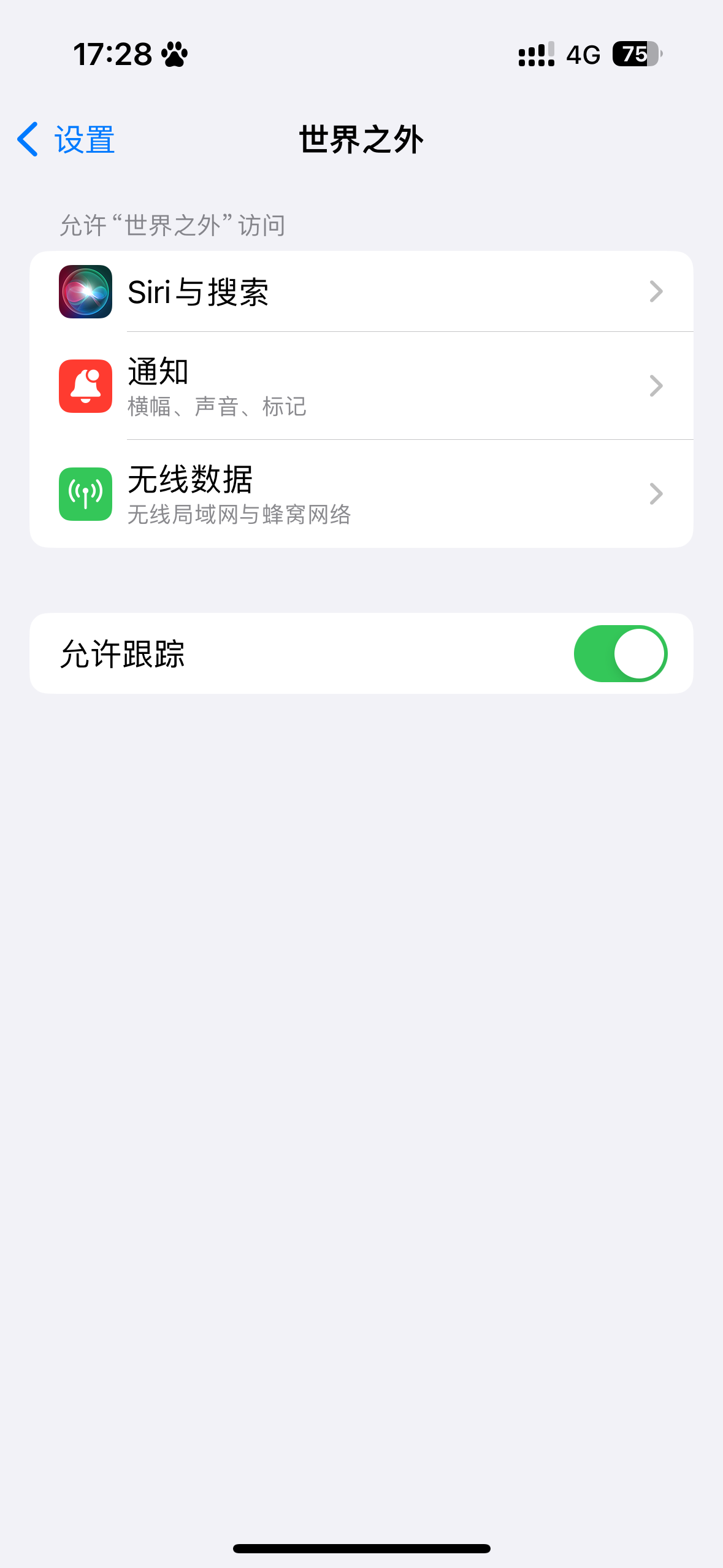The width and height of the screenshot is (723, 1568).
Task: Click the paw icon in the status bar
Action: coord(174,54)
